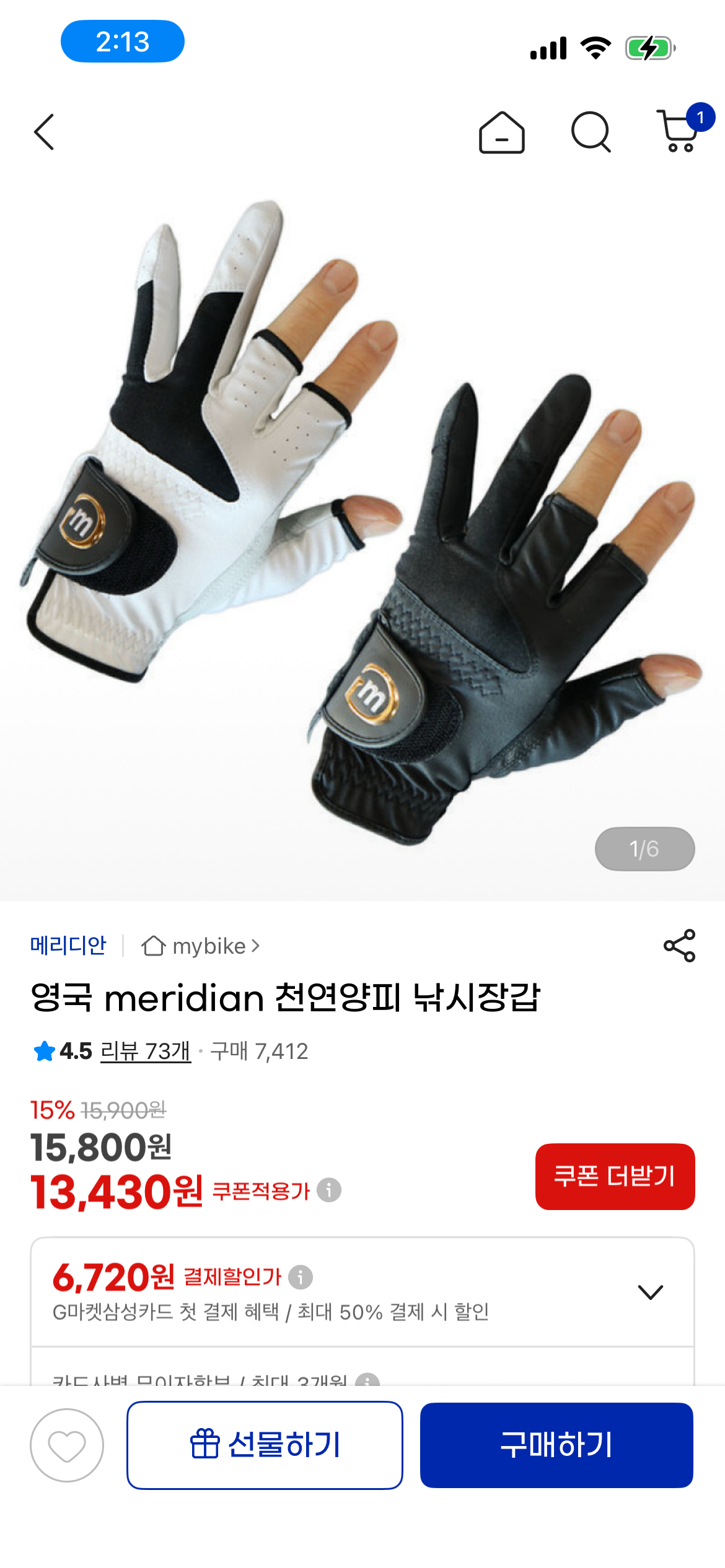Open the search icon
This screenshot has width=725, height=1568.
[591, 133]
